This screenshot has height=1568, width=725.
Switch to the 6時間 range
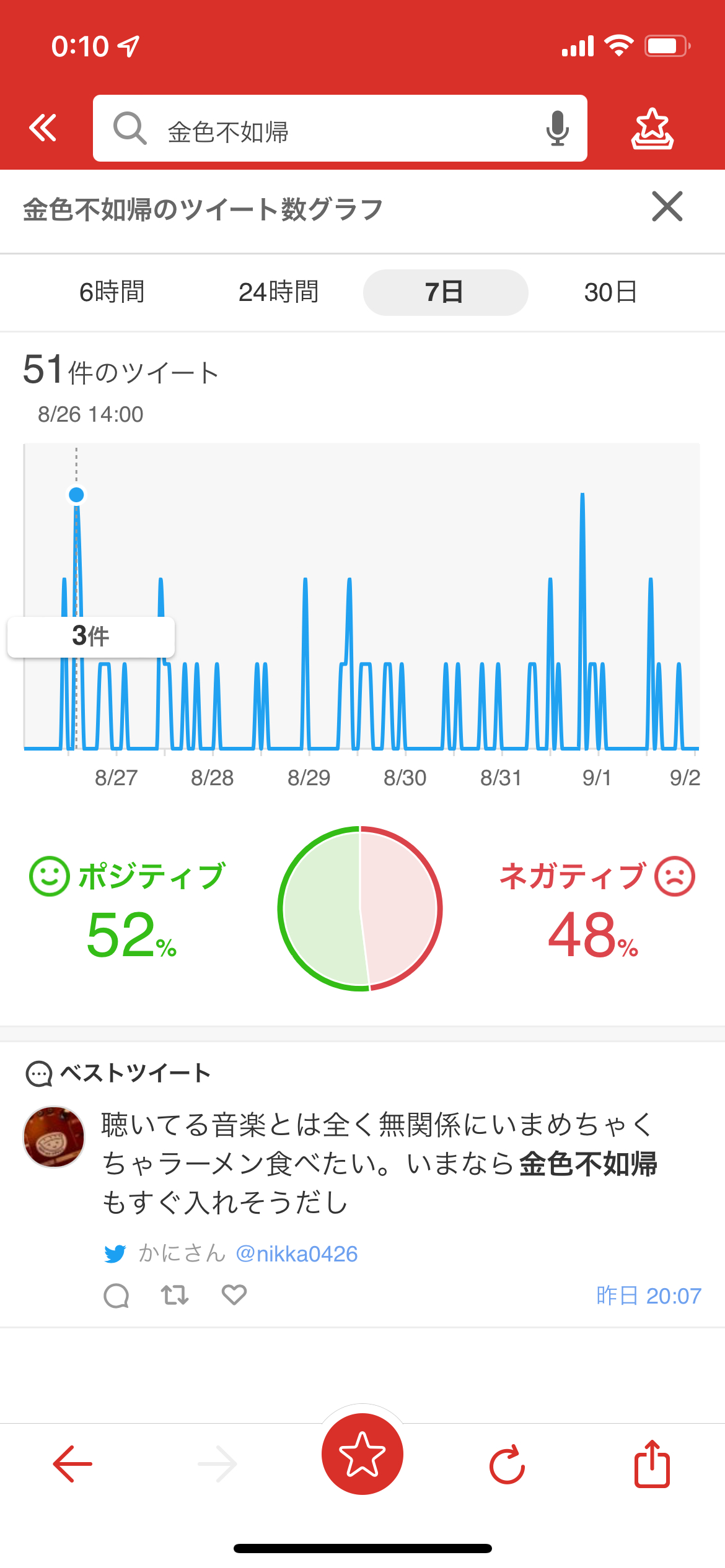tap(112, 292)
